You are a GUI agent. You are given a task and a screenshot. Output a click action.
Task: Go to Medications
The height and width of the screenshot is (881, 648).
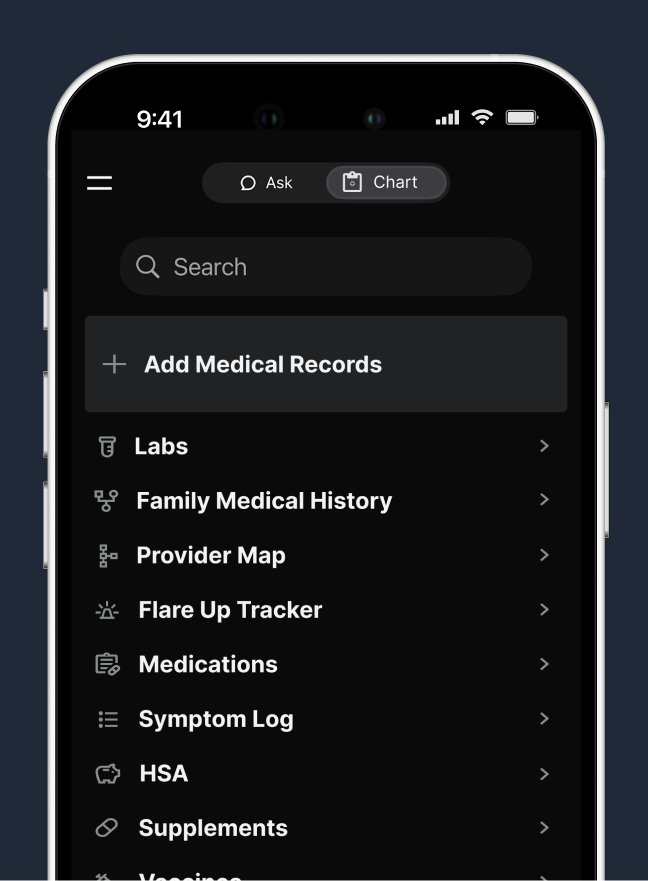pyautogui.click(x=320, y=664)
